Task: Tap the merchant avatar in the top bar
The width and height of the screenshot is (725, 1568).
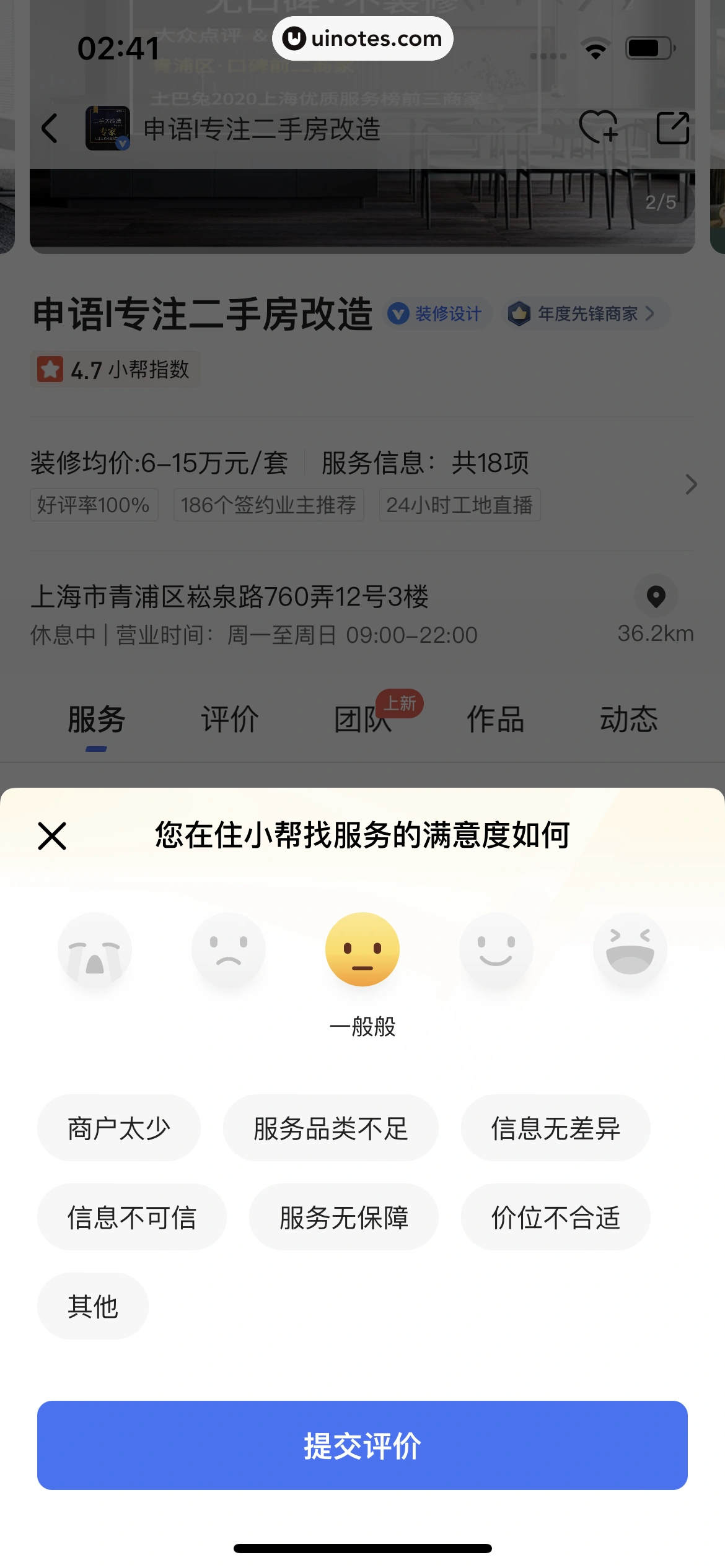Action: (107, 129)
